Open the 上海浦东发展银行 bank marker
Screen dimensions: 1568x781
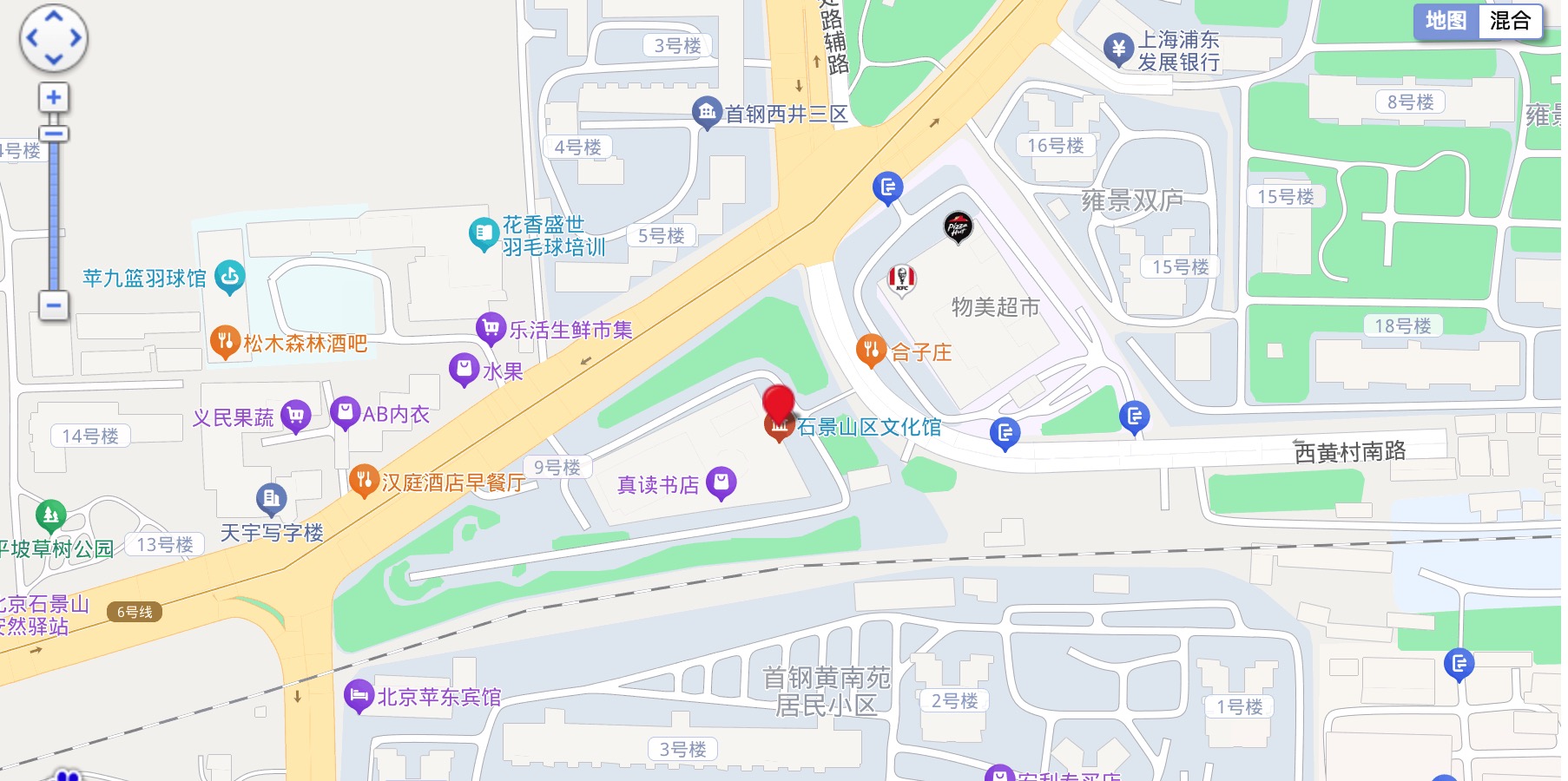tap(1118, 49)
